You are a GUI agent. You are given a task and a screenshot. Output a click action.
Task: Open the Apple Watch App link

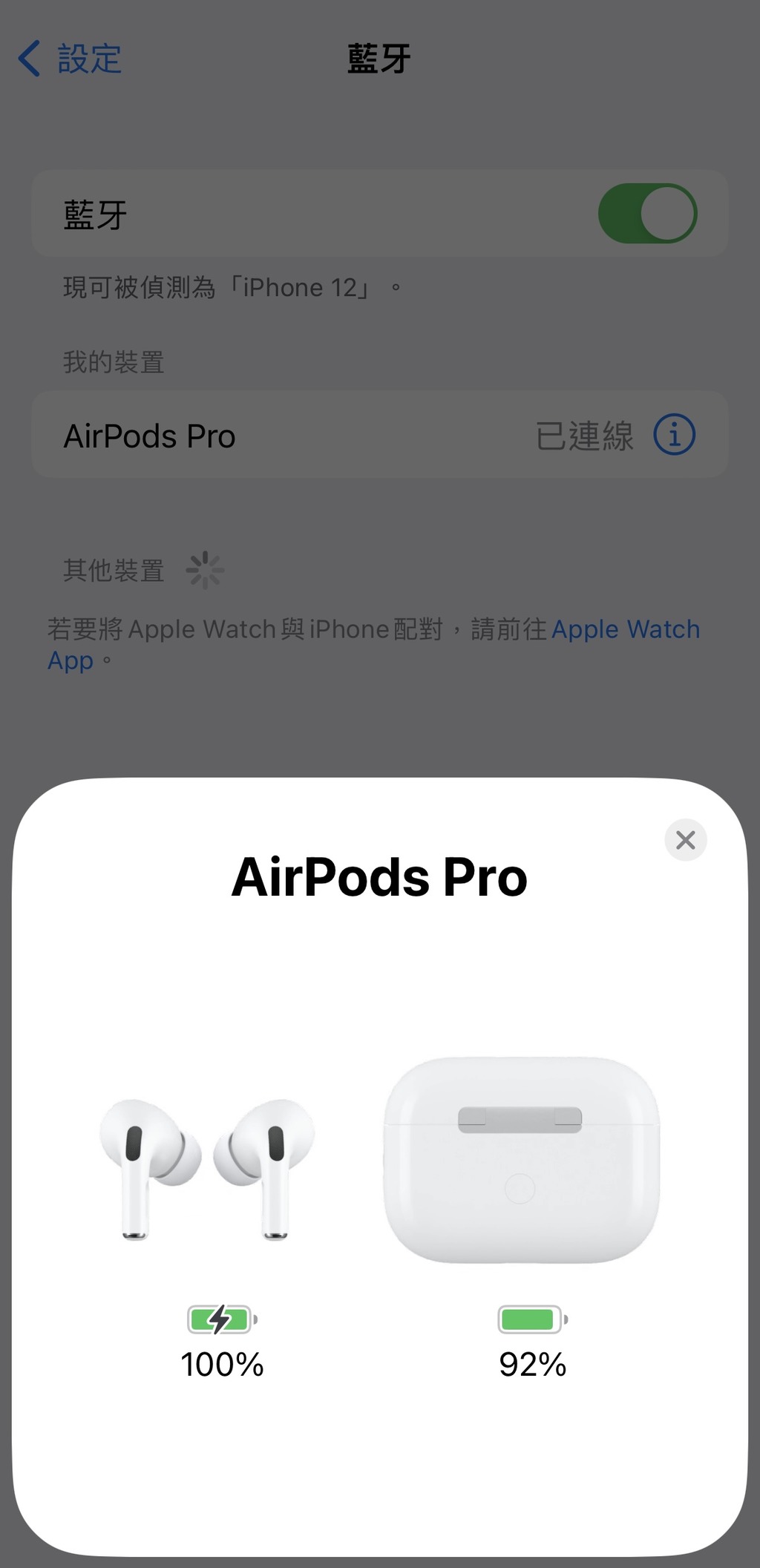[x=625, y=629]
